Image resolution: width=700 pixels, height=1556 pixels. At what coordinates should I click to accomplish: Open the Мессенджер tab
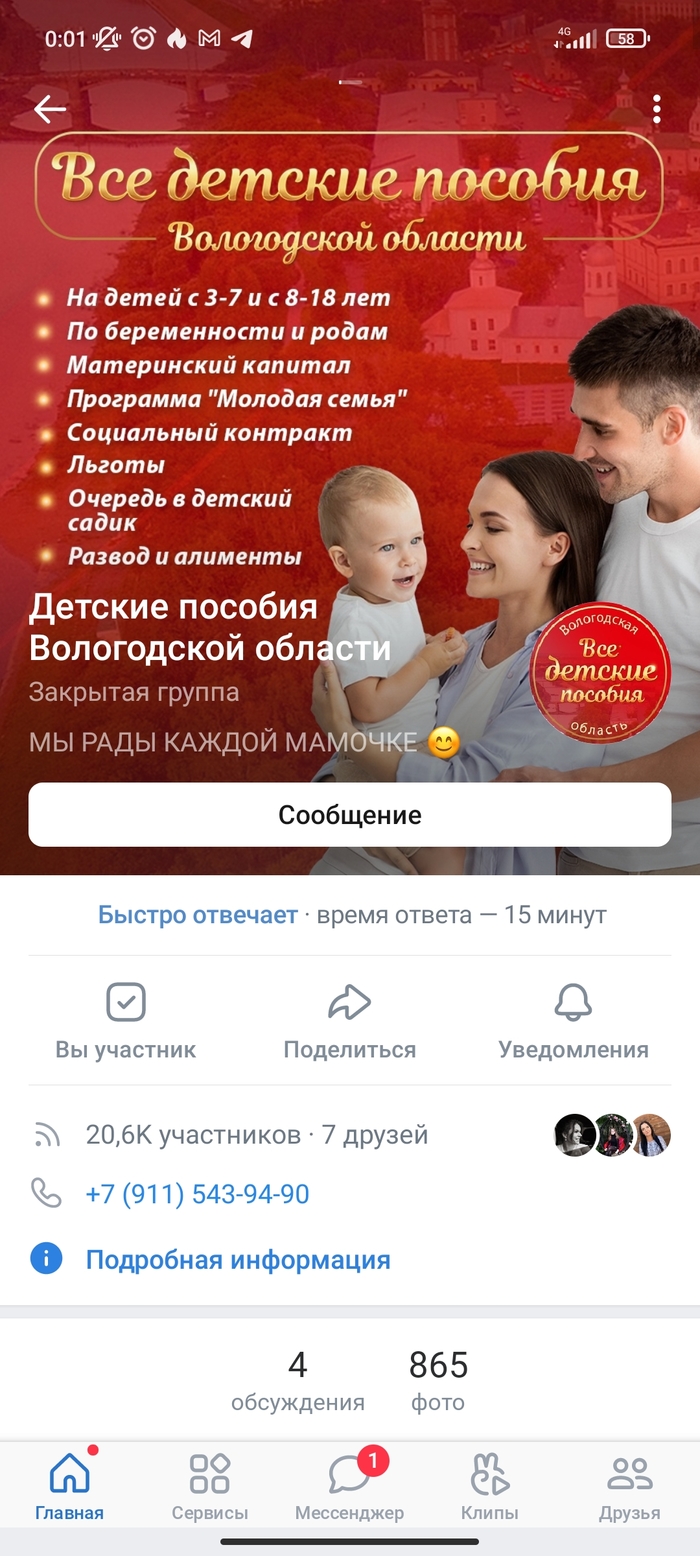point(349,1486)
